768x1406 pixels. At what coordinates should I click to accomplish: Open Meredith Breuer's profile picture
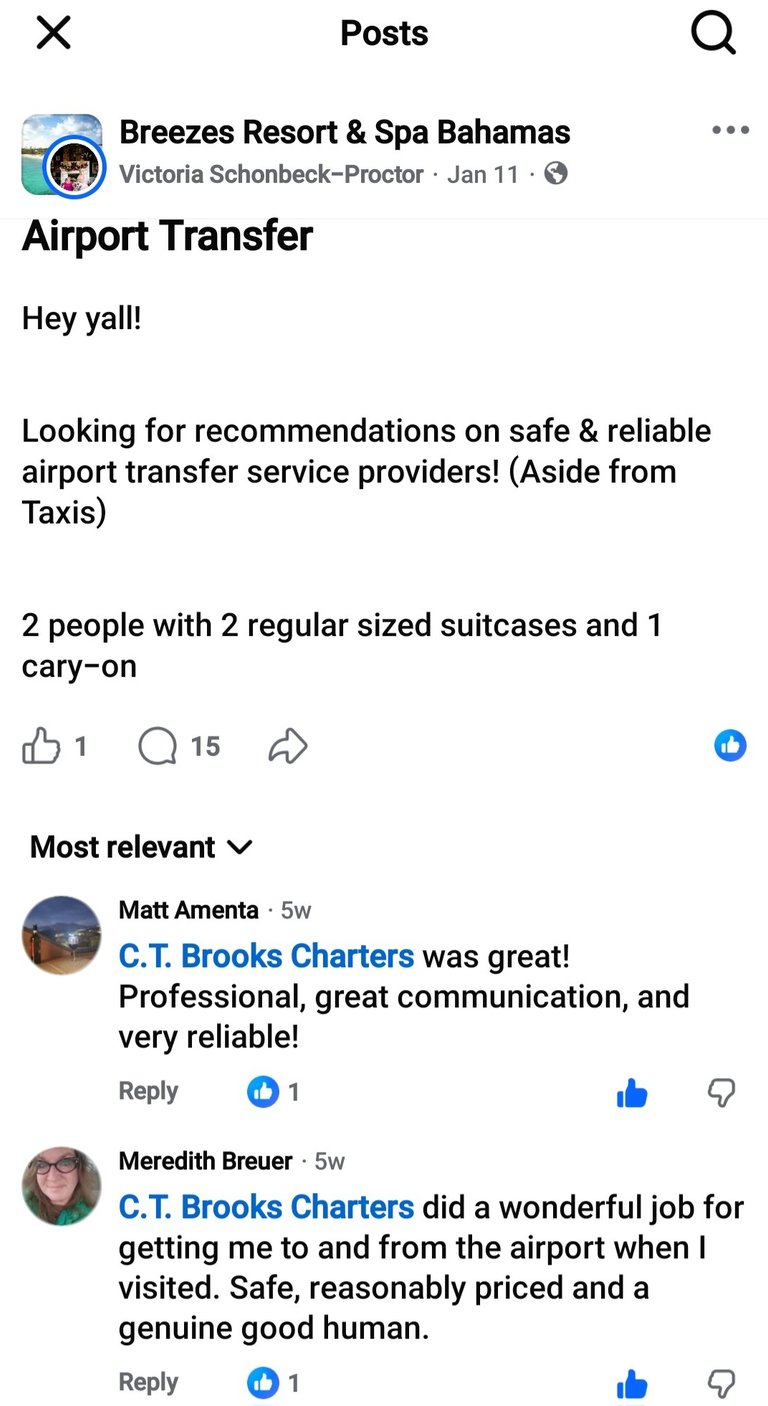click(61, 1186)
